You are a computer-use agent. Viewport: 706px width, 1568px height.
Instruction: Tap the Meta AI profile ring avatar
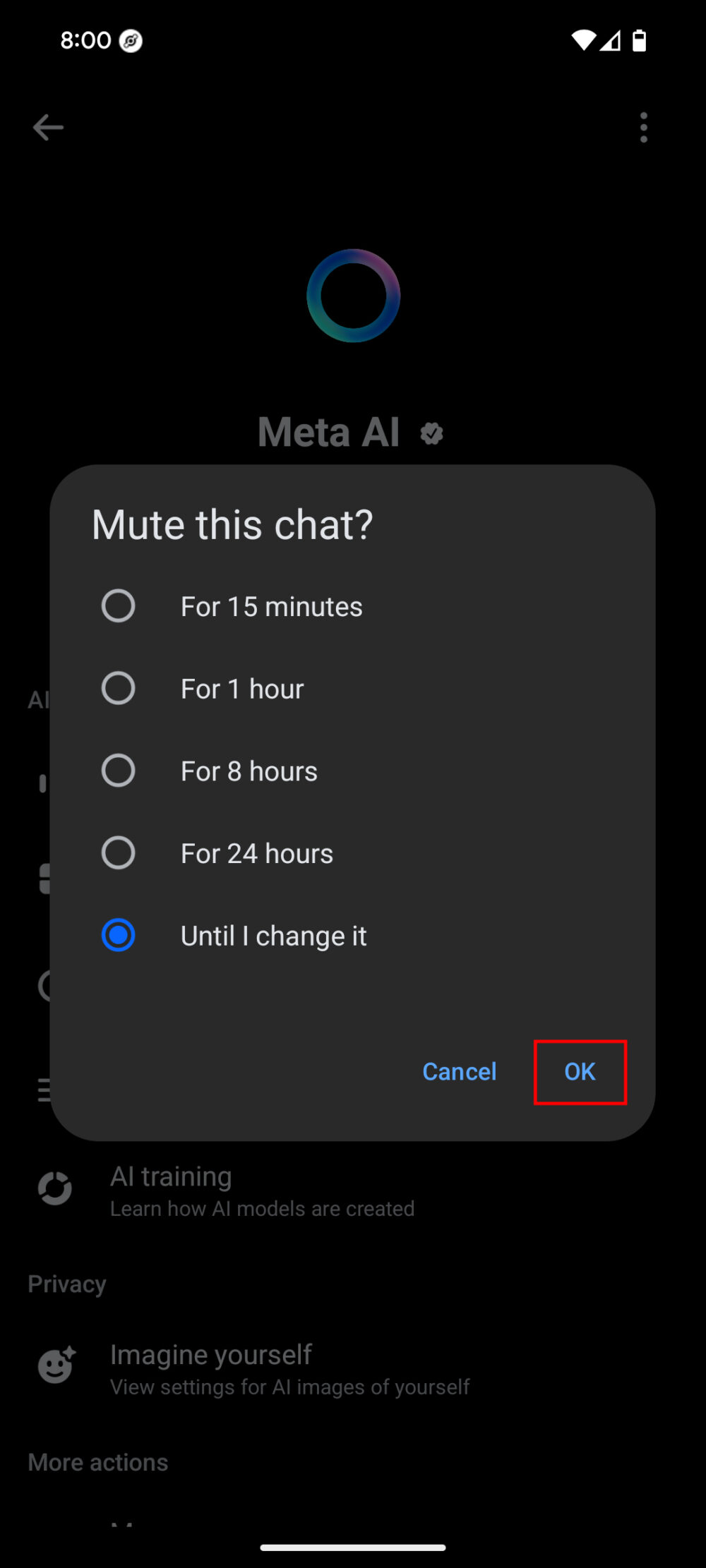coord(352,296)
